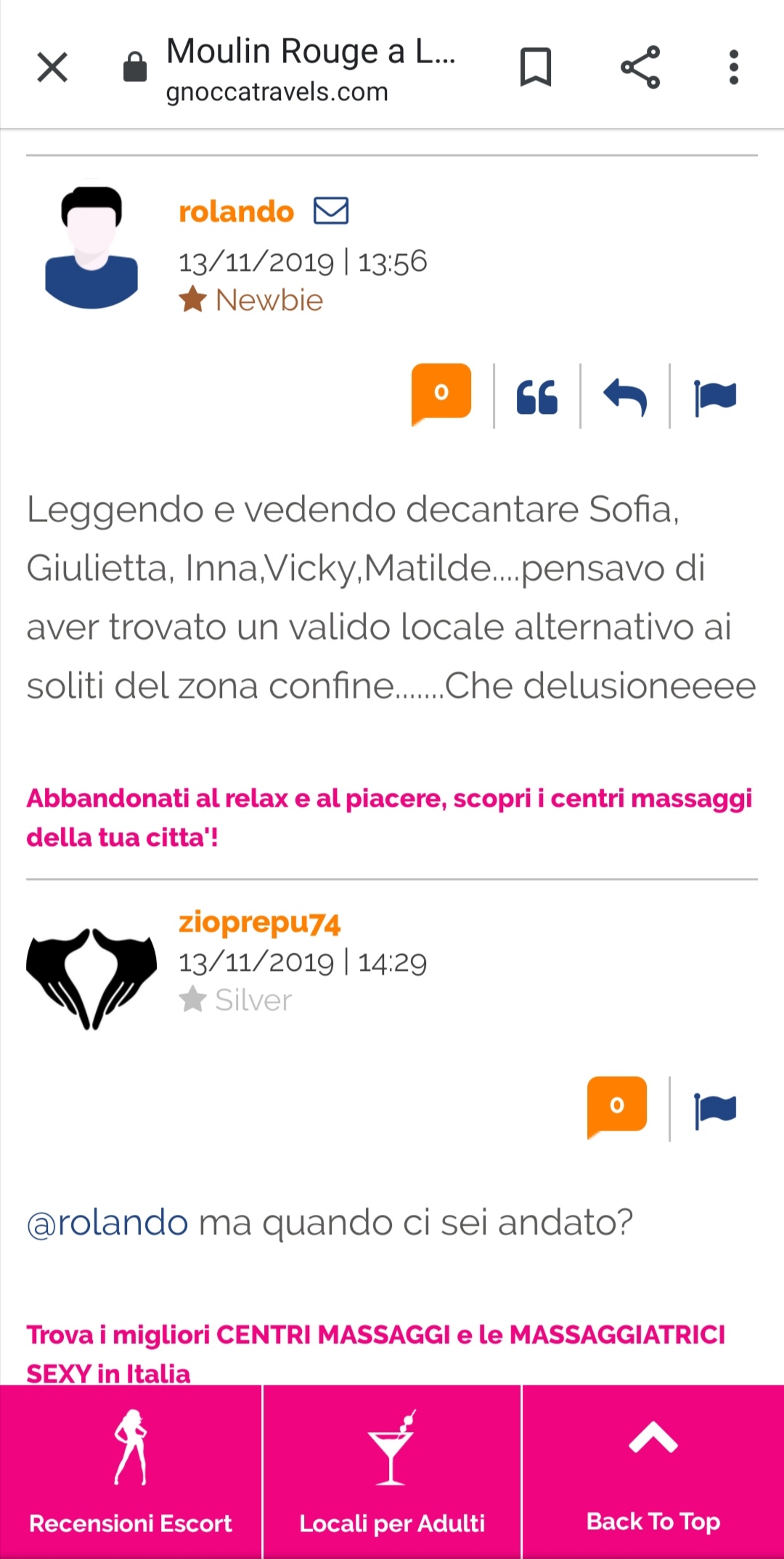This screenshot has height=1559, width=784.
Task: Open the massage centers promo link
Action: pyautogui.click(x=389, y=817)
